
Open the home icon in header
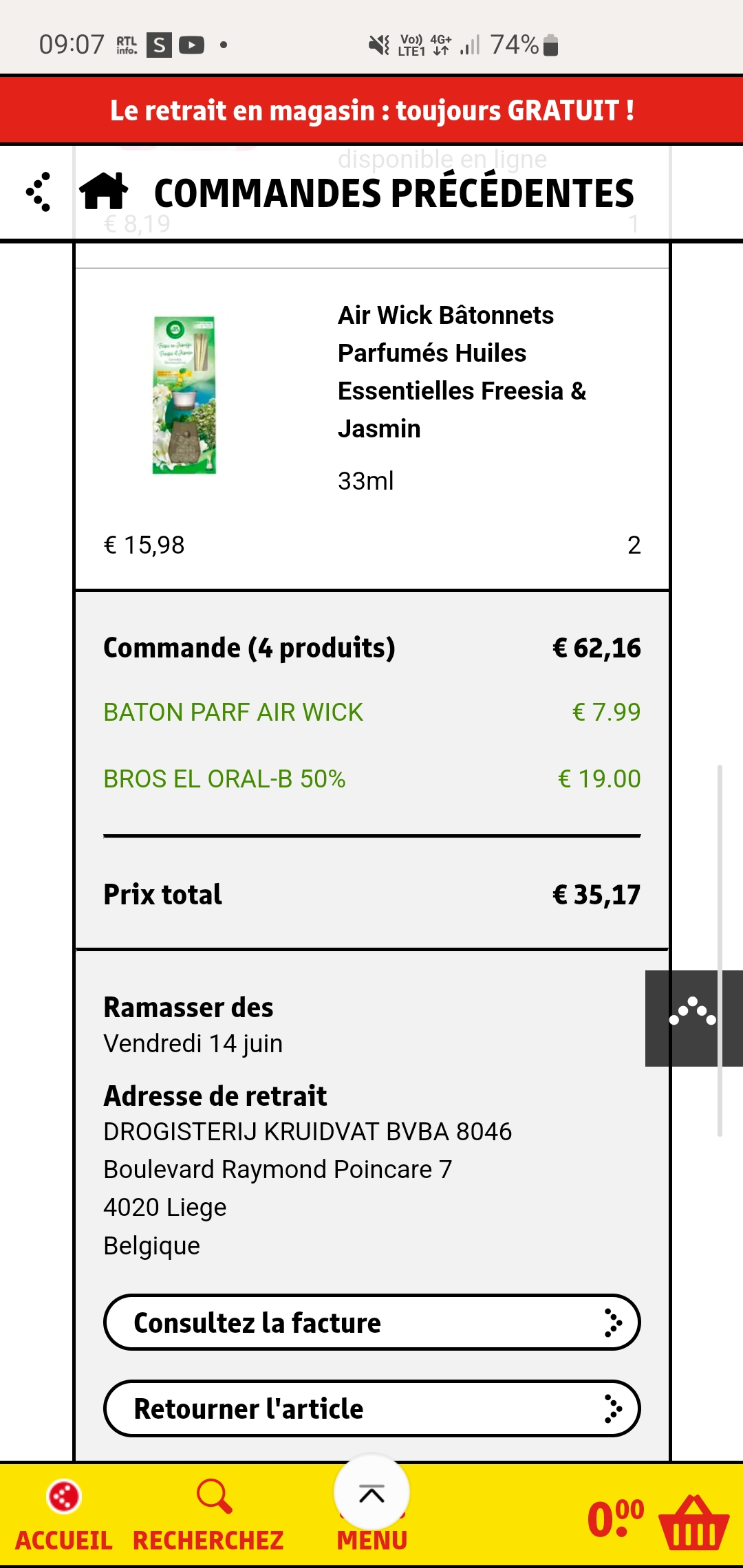104,191
